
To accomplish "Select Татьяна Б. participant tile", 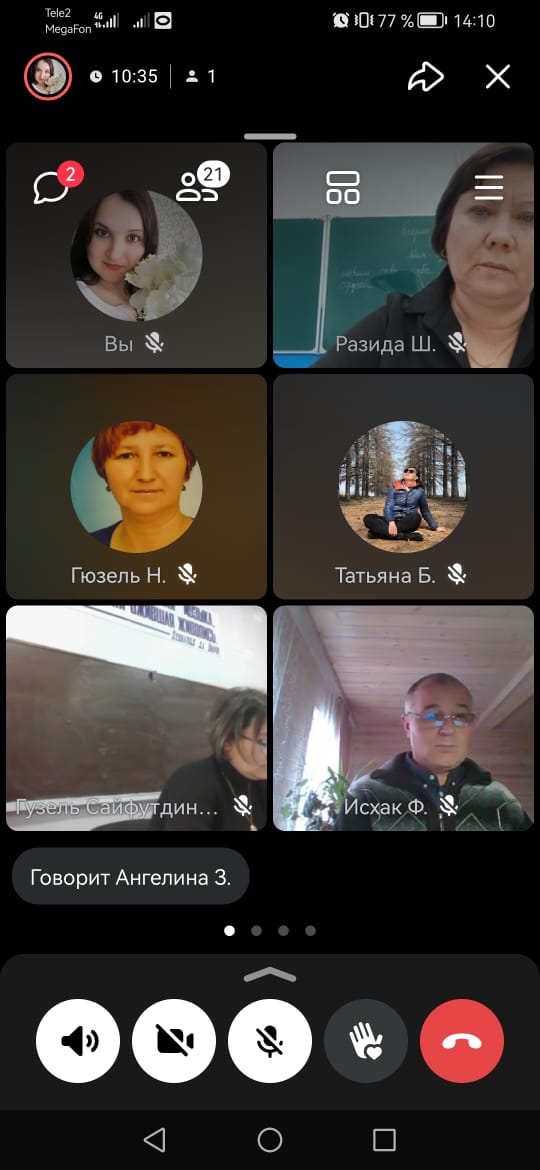I will [404, 487].
